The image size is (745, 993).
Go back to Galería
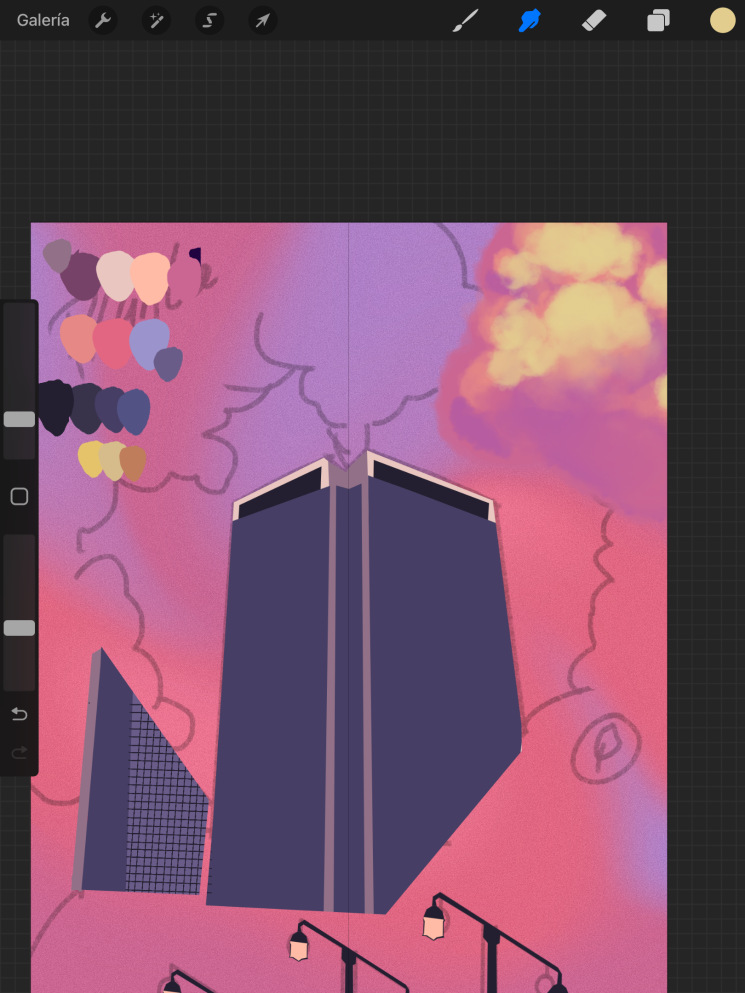click(43, 20)
